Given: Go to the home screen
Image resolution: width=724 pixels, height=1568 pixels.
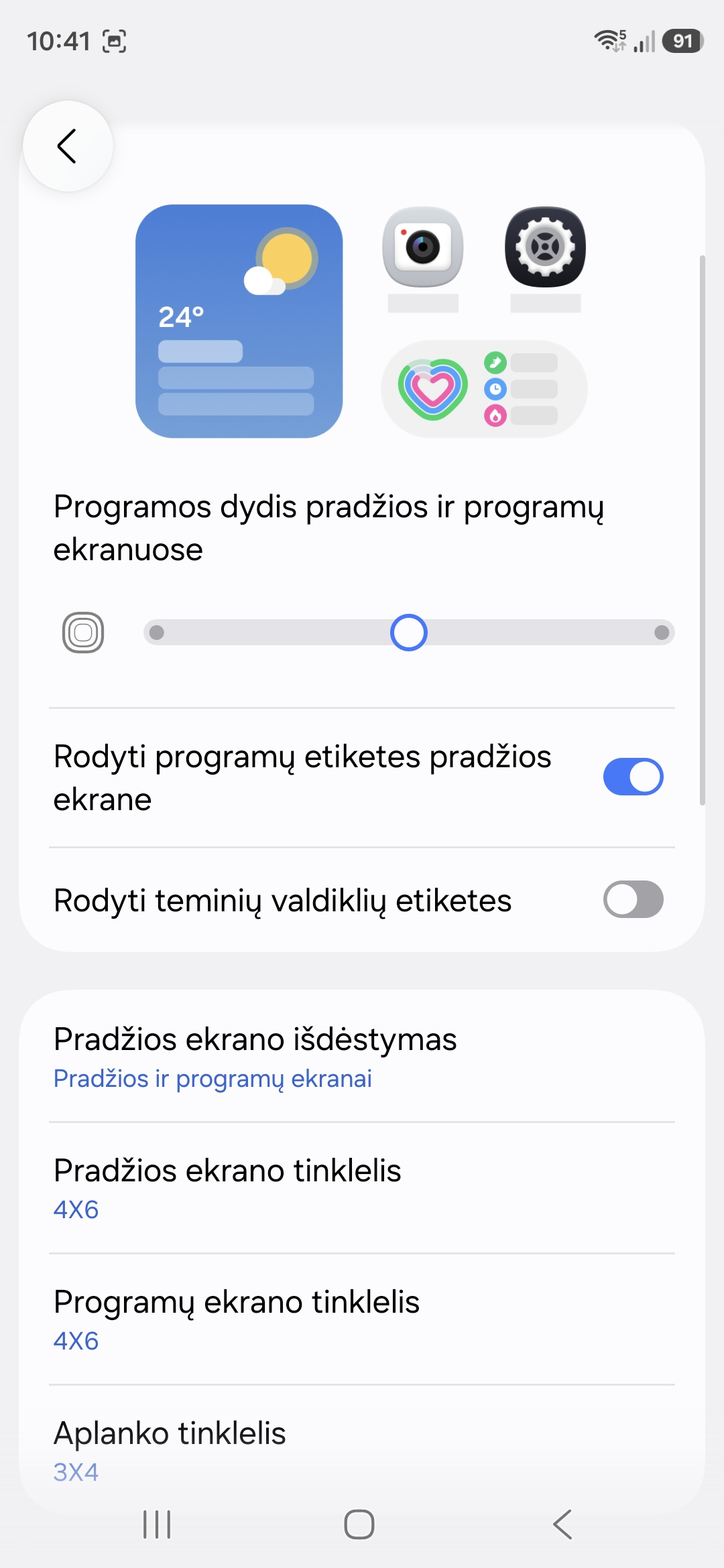Looking at the screenshot, I should coord(359,1524).
